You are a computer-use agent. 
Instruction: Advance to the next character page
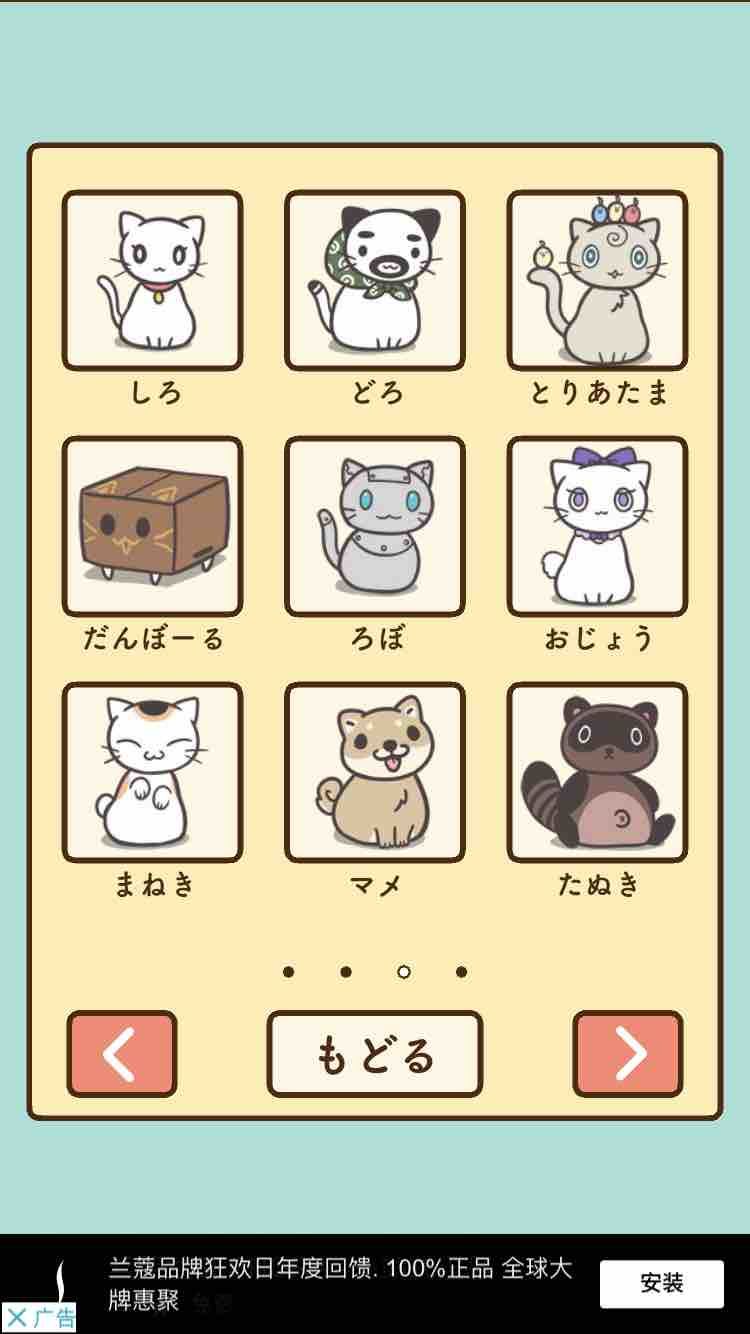(627, 1053)
